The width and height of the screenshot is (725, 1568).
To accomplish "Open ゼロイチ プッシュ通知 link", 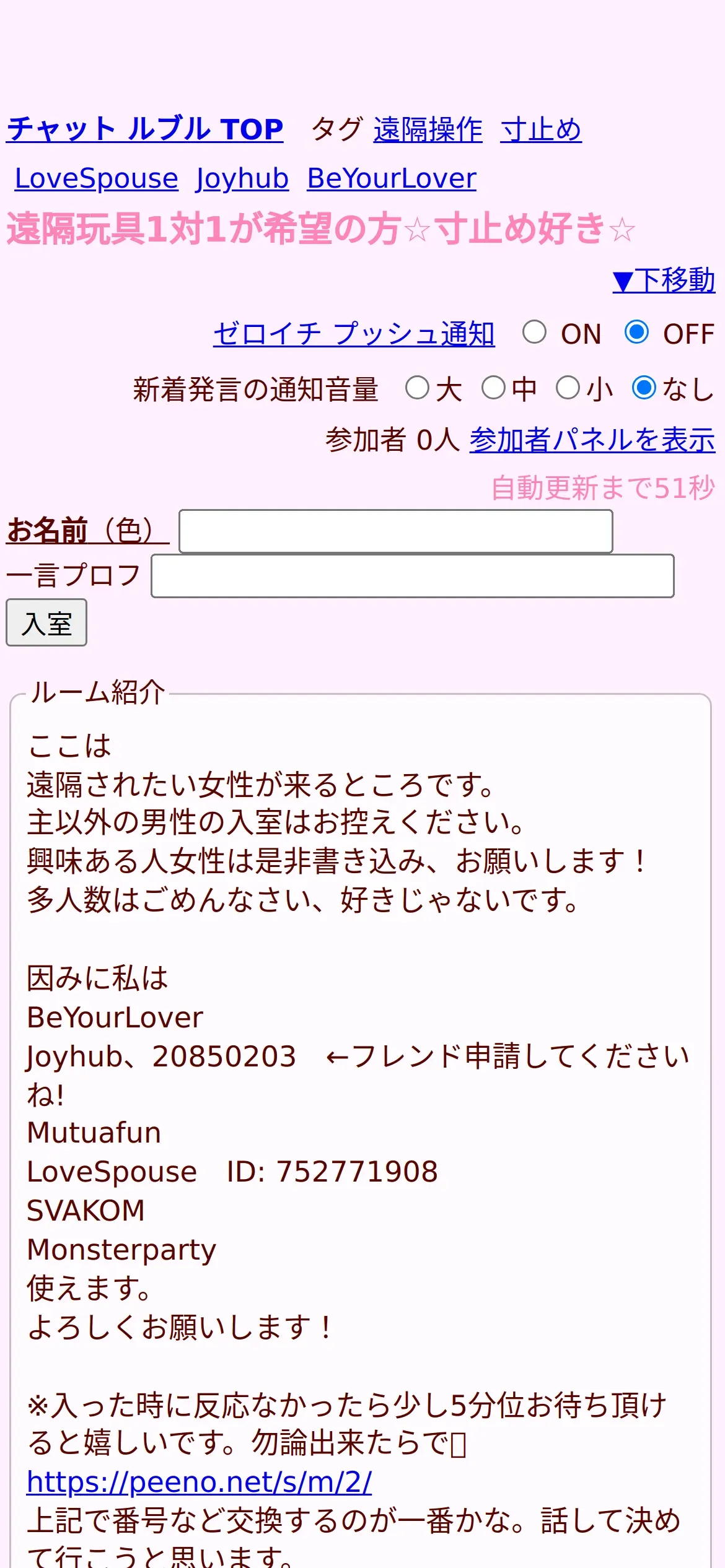I will pos(354,334).
